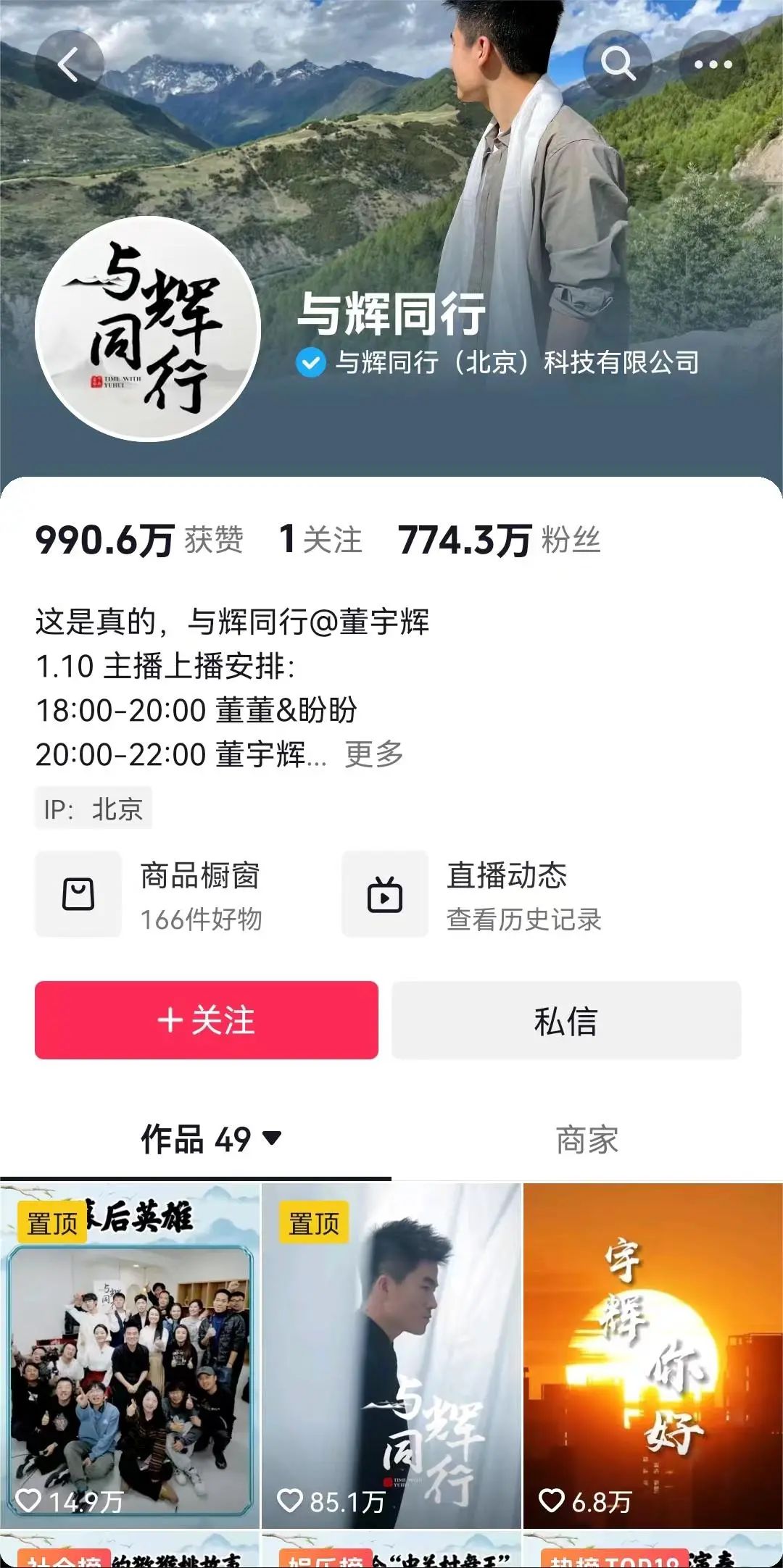Send a private message via 私信

click(566, 1020)
